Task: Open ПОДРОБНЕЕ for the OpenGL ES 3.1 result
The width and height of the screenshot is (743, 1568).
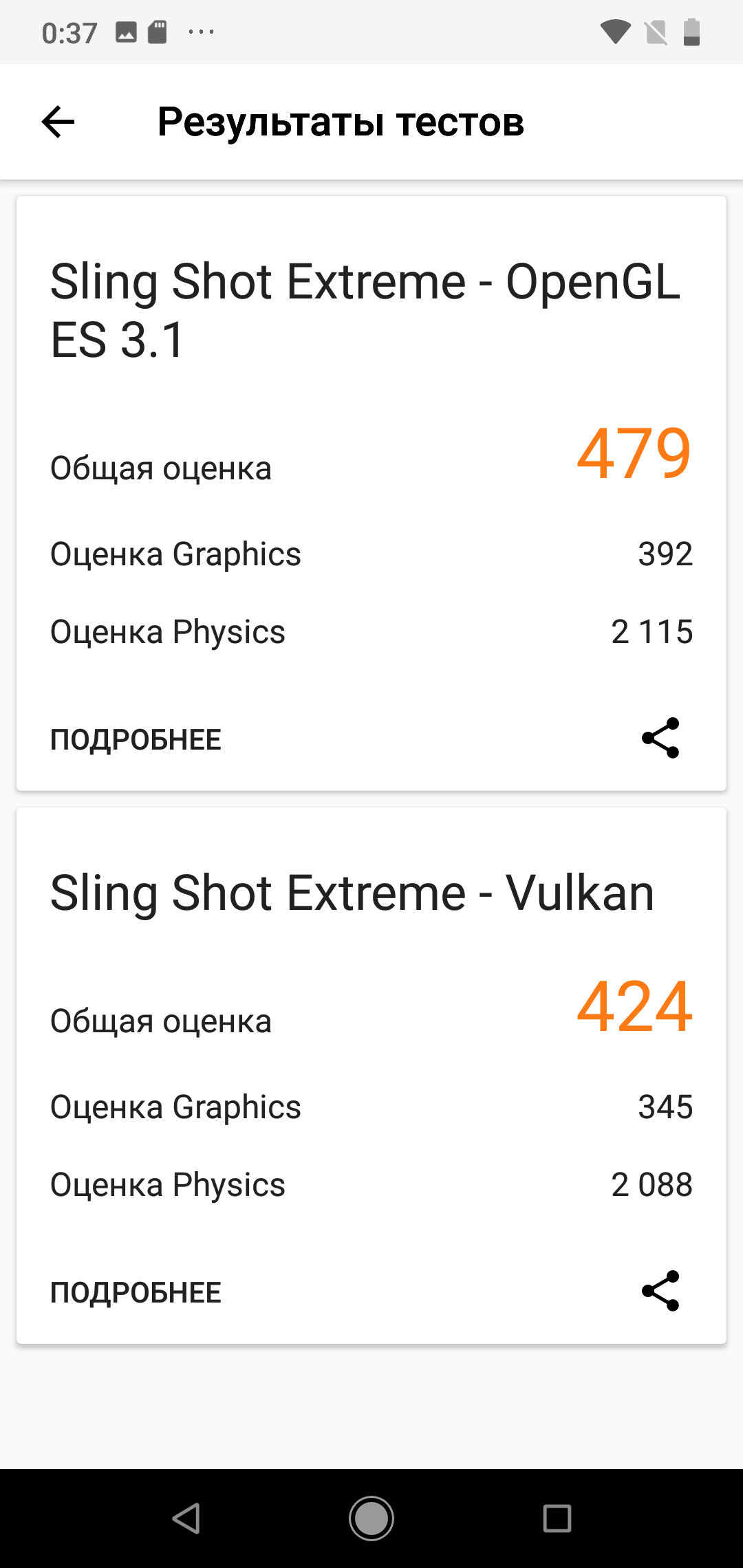Action: click(x=136, y=740)
